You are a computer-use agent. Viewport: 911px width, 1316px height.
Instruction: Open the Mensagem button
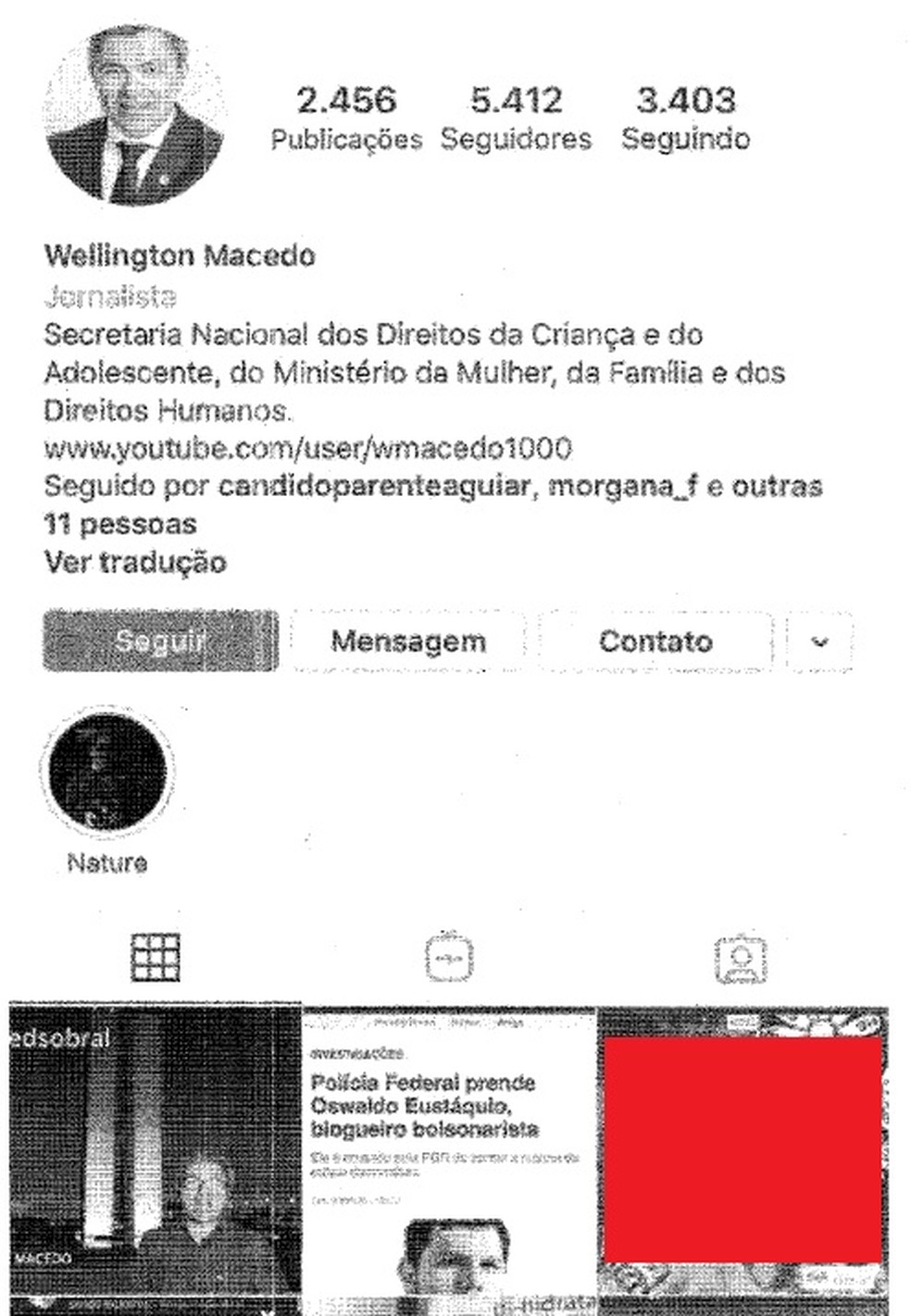click(x=407, y=640)
